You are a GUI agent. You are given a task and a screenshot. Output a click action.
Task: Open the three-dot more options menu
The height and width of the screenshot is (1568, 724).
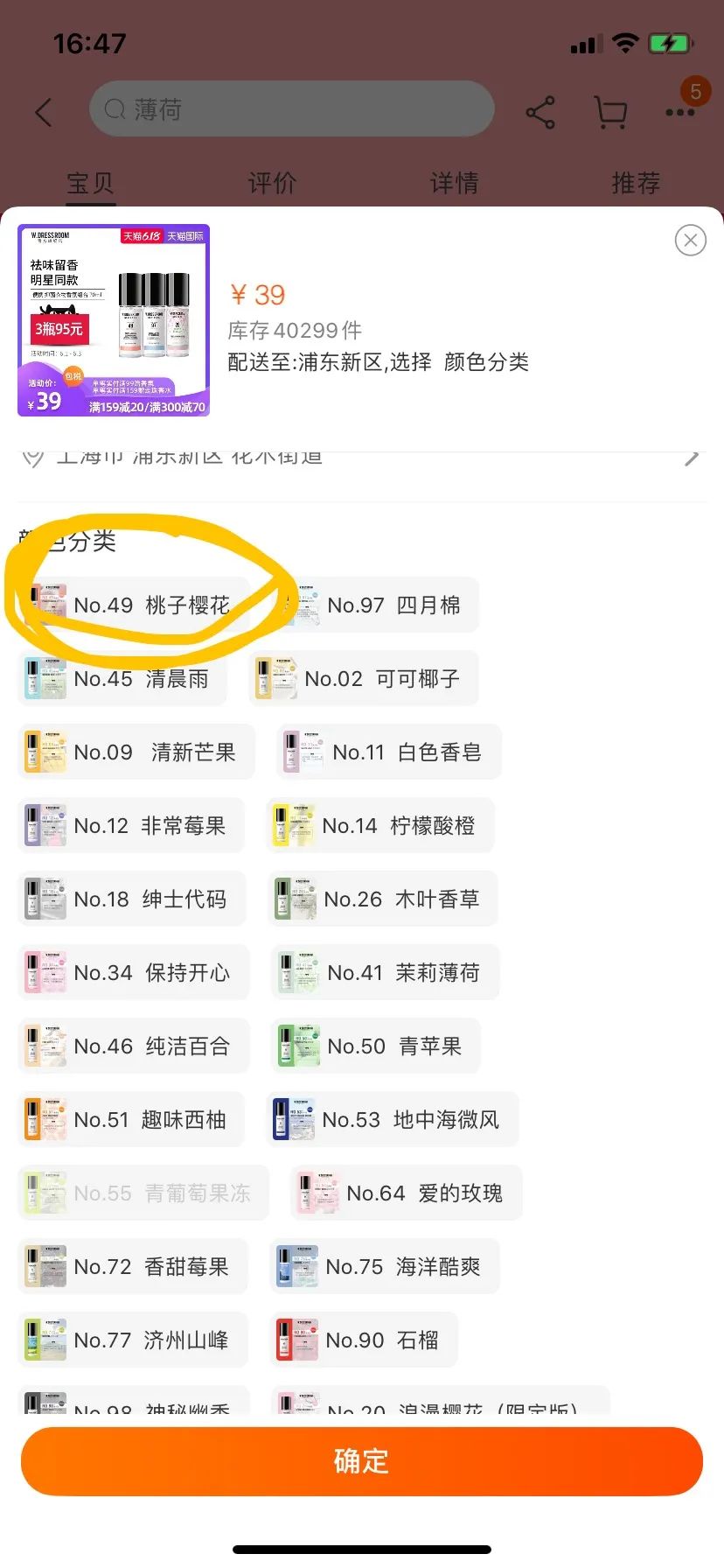click(x=680, y=112)
